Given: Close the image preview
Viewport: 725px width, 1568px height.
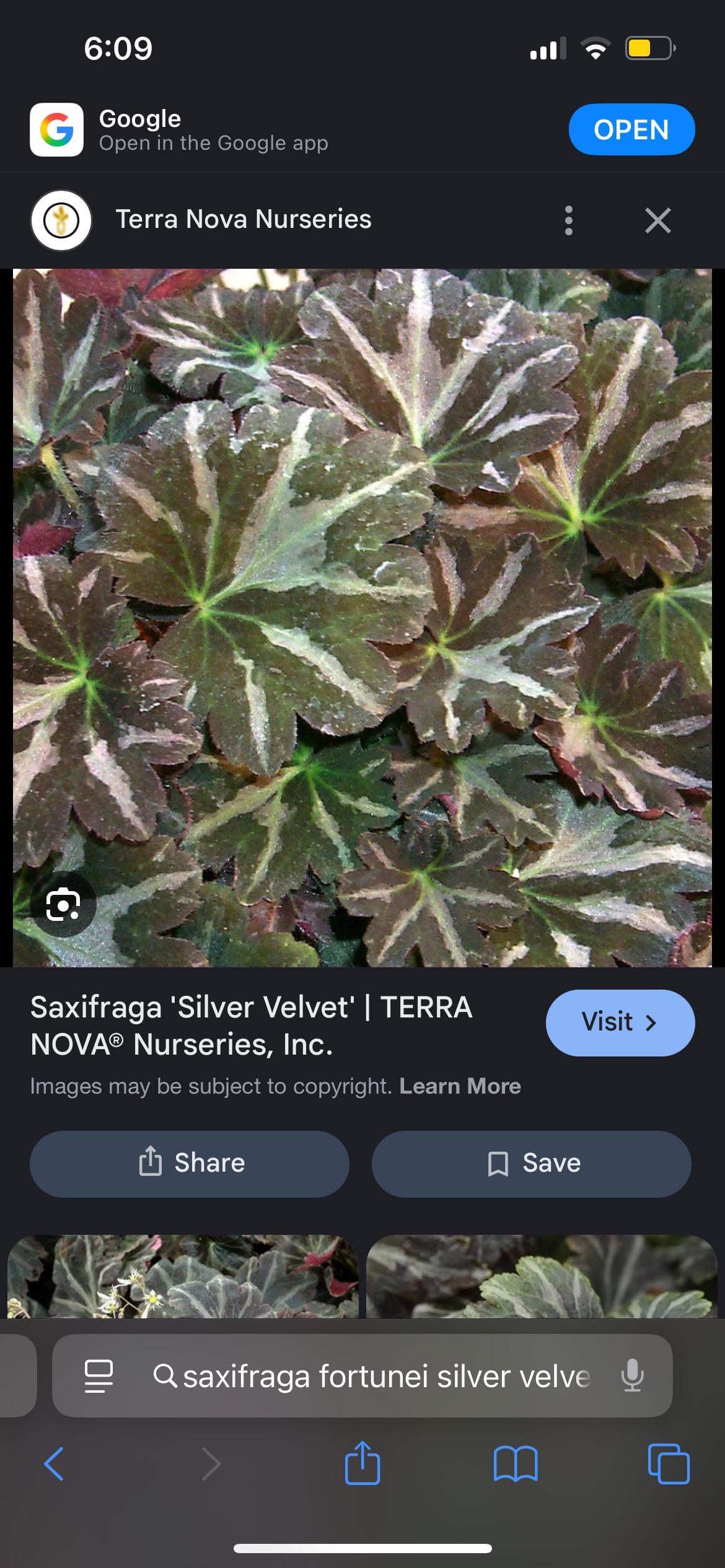Looking at the screenshot, I should click(657, 220).
